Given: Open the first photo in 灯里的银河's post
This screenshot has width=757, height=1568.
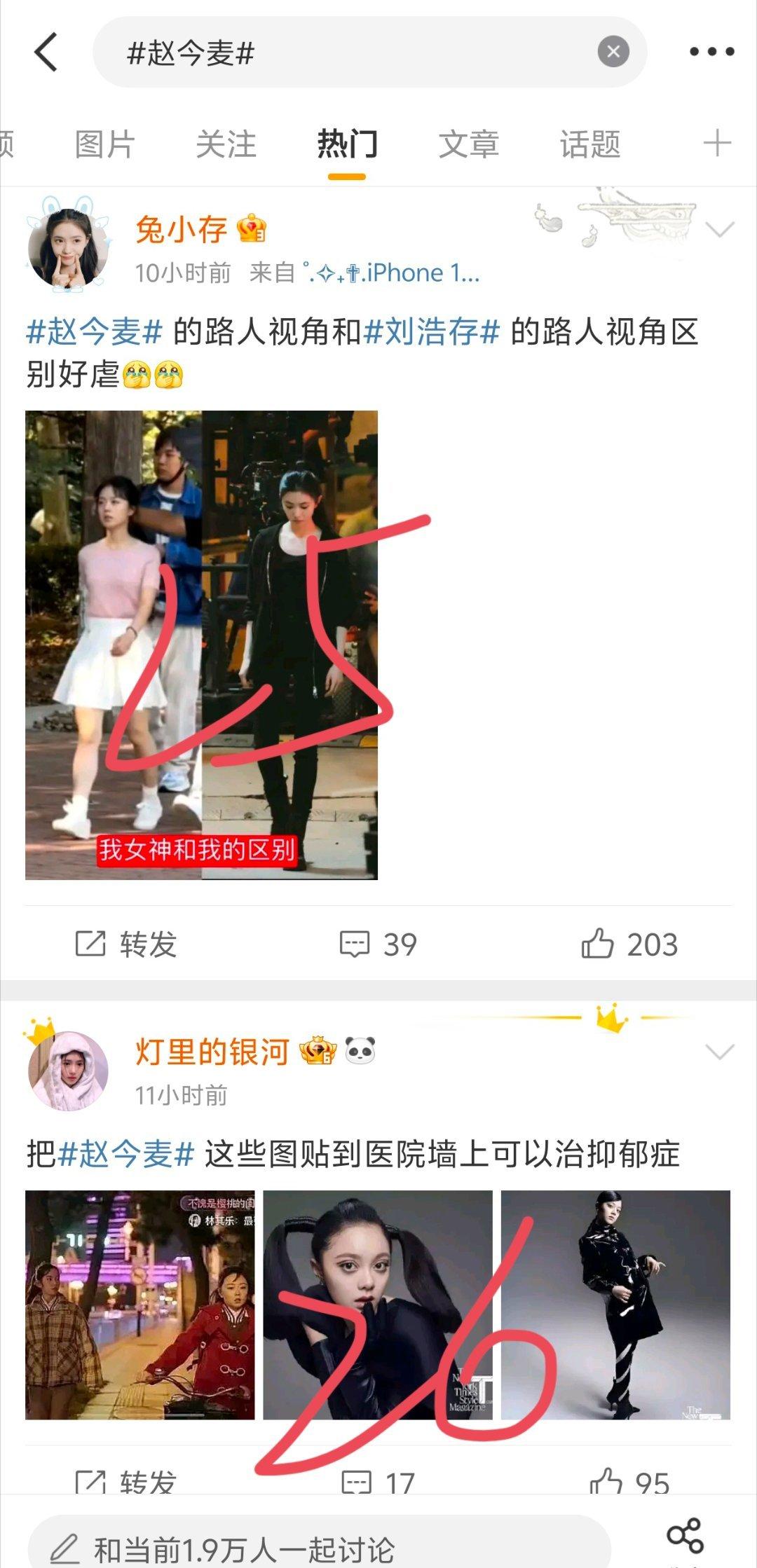Looking at the screenshot, I should (x=140, y=1305).
